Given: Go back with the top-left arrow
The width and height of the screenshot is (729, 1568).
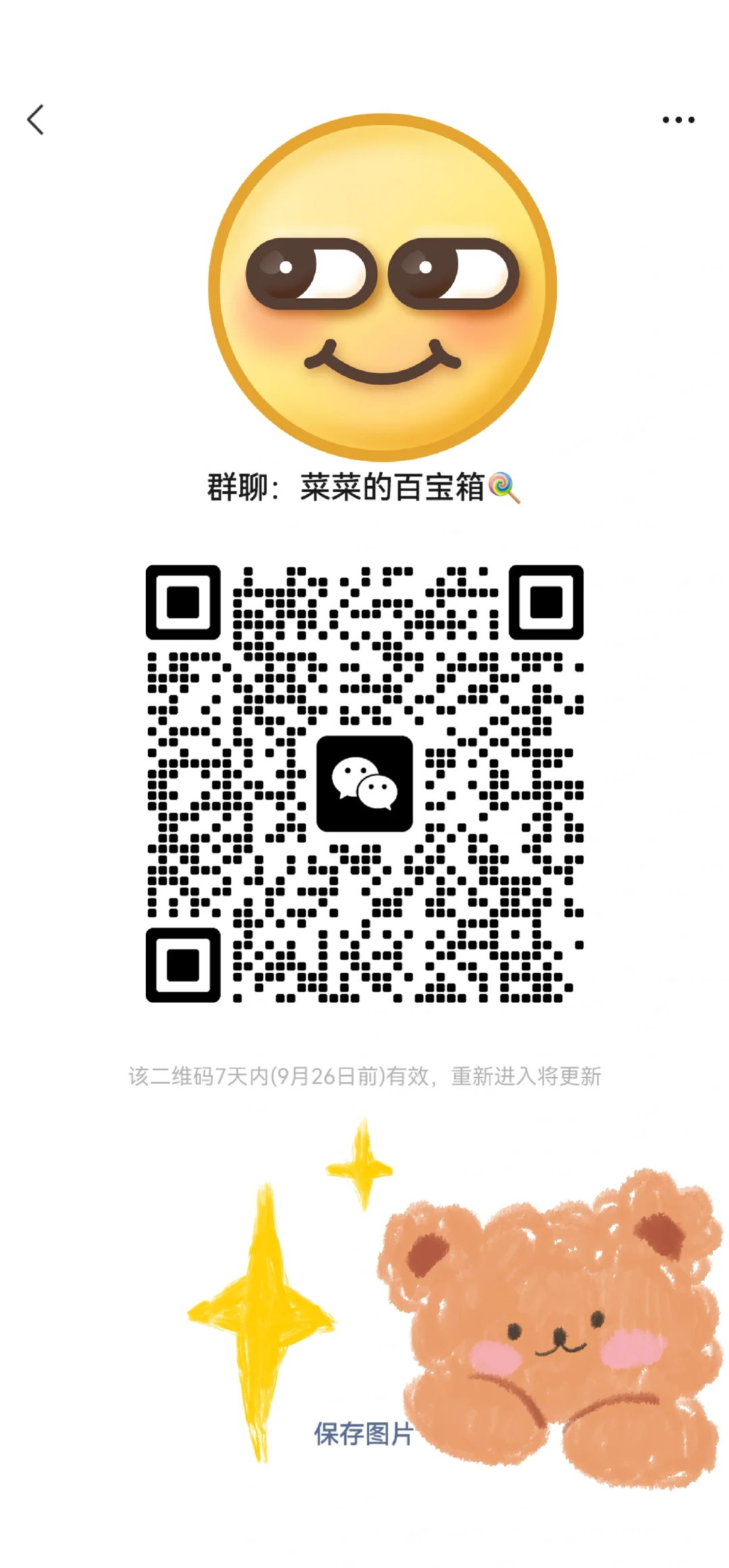Looking at the screenshot, I should [35, 120].
